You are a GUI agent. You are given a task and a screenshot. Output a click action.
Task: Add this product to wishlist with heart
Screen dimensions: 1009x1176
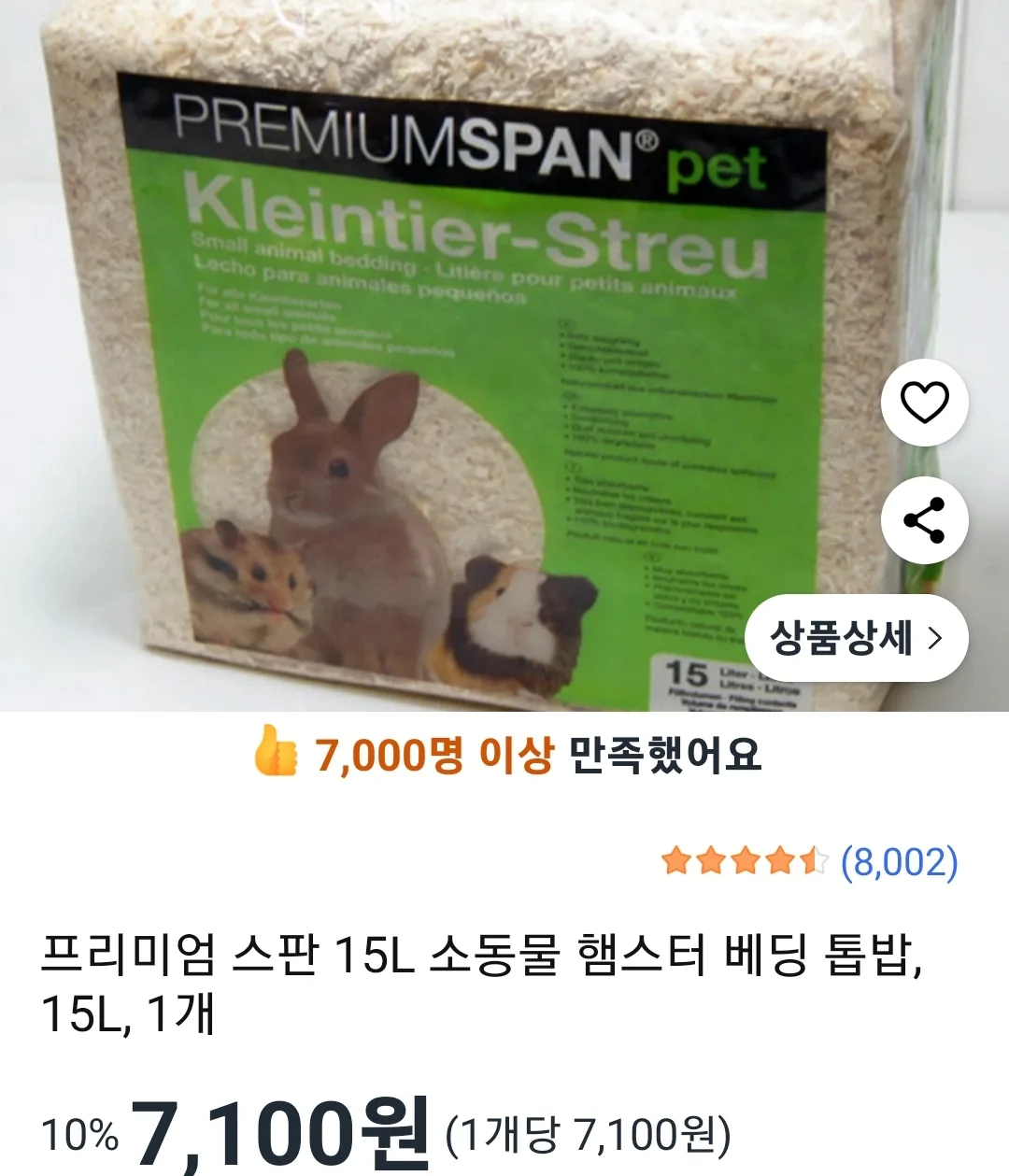[x=924, y=402]
